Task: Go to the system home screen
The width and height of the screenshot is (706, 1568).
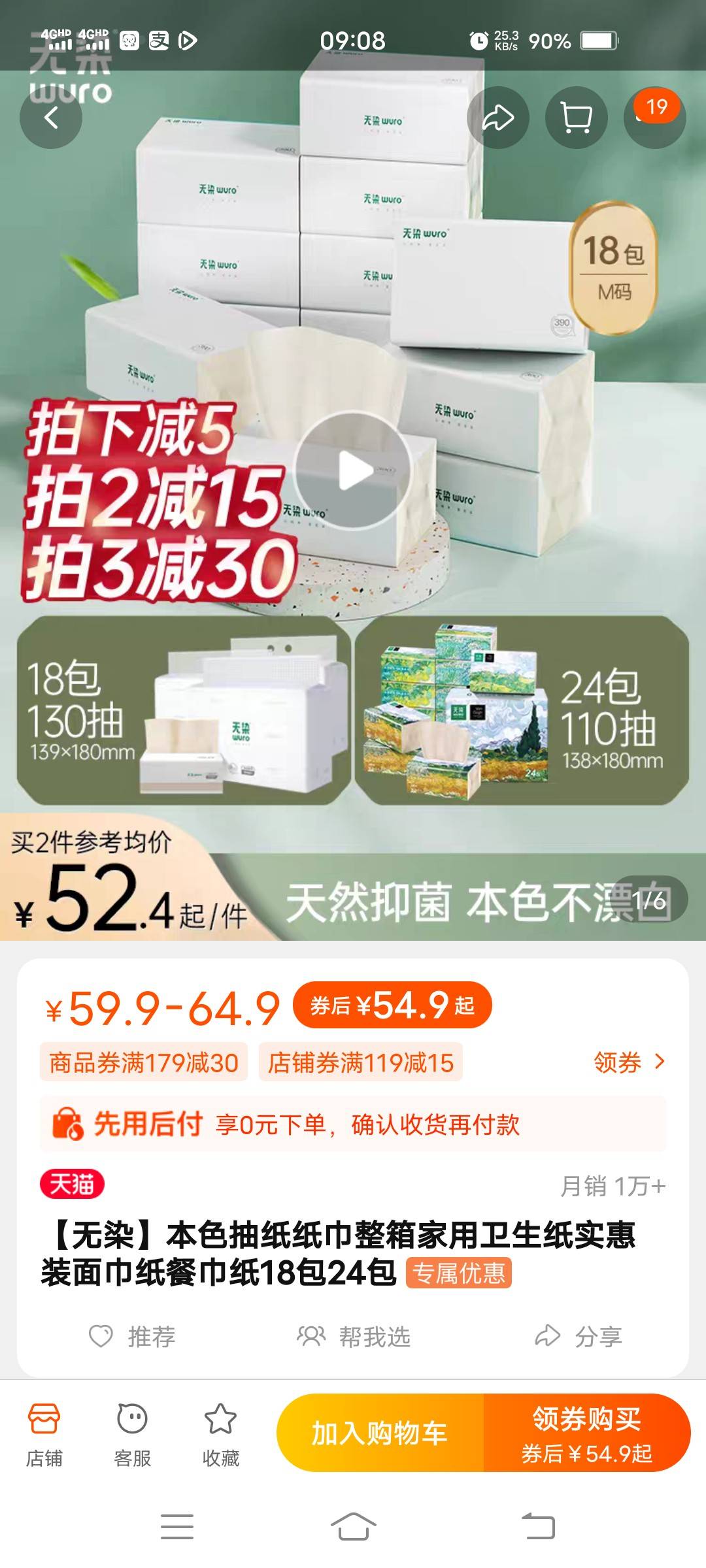Action: point(353,1527)
